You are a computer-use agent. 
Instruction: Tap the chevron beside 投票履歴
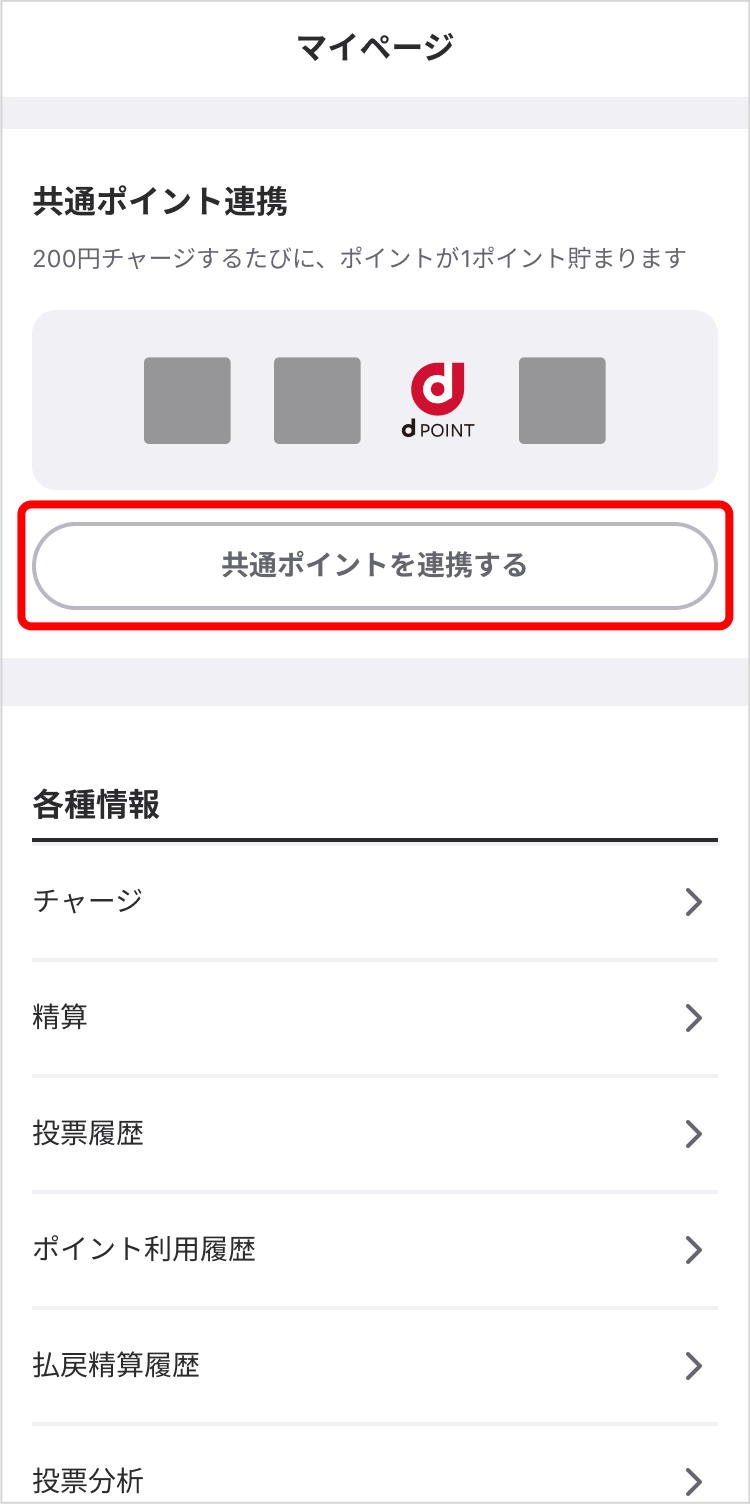click(694, 1134)
